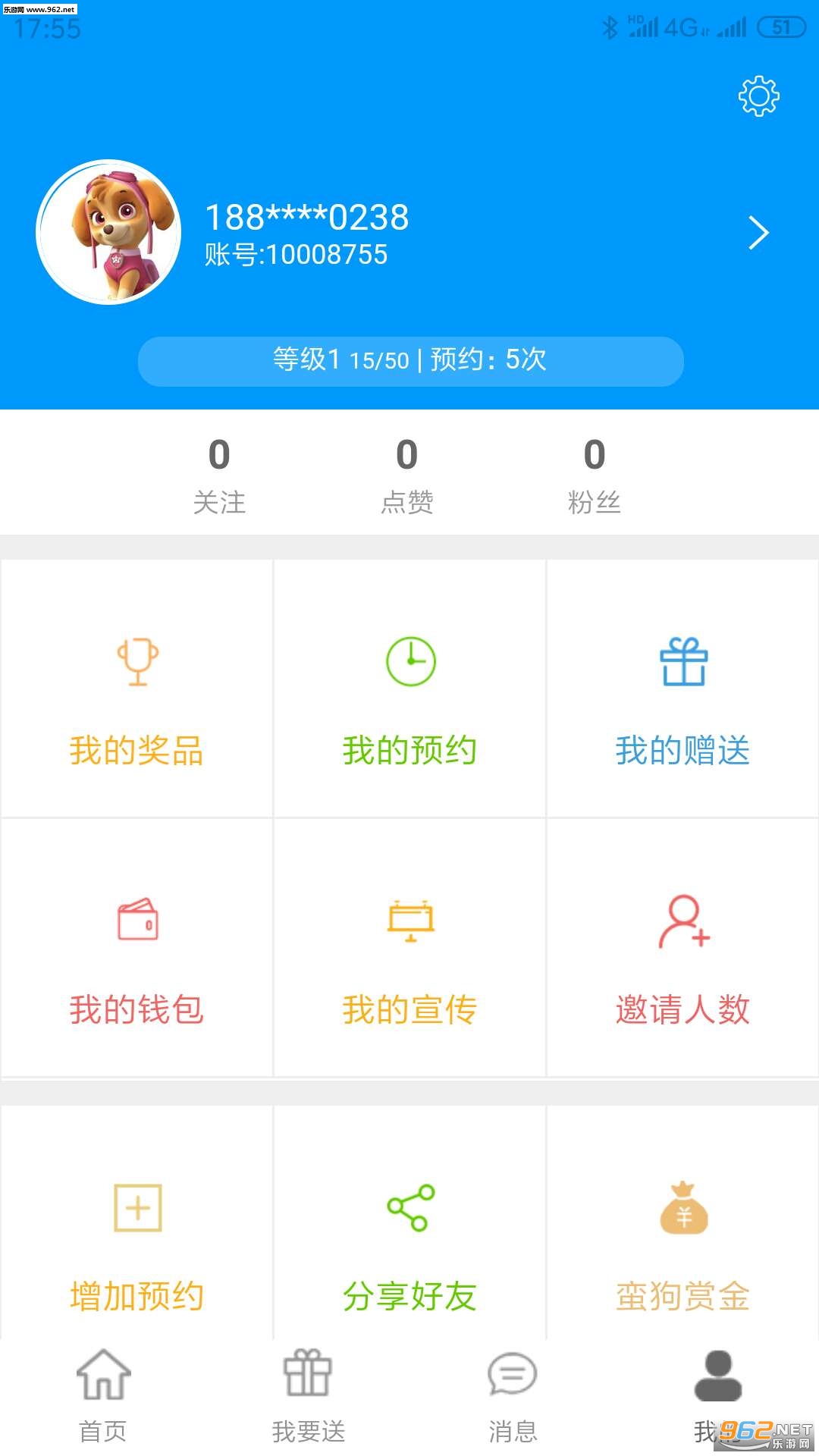Open 我的预约 reservations
819x1456 pixels.
point(409,690)
